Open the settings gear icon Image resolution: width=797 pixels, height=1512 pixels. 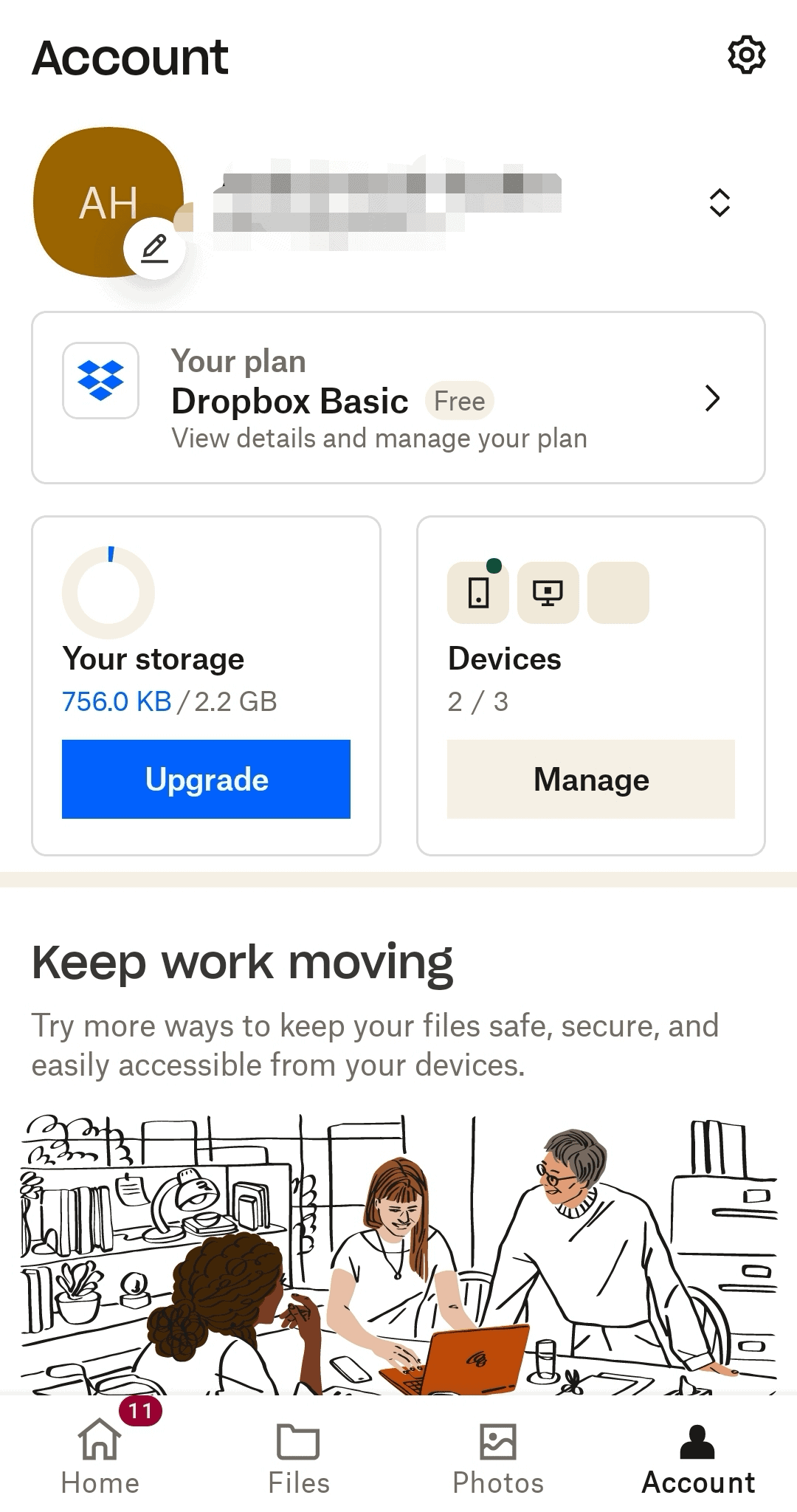pos(746,55)
